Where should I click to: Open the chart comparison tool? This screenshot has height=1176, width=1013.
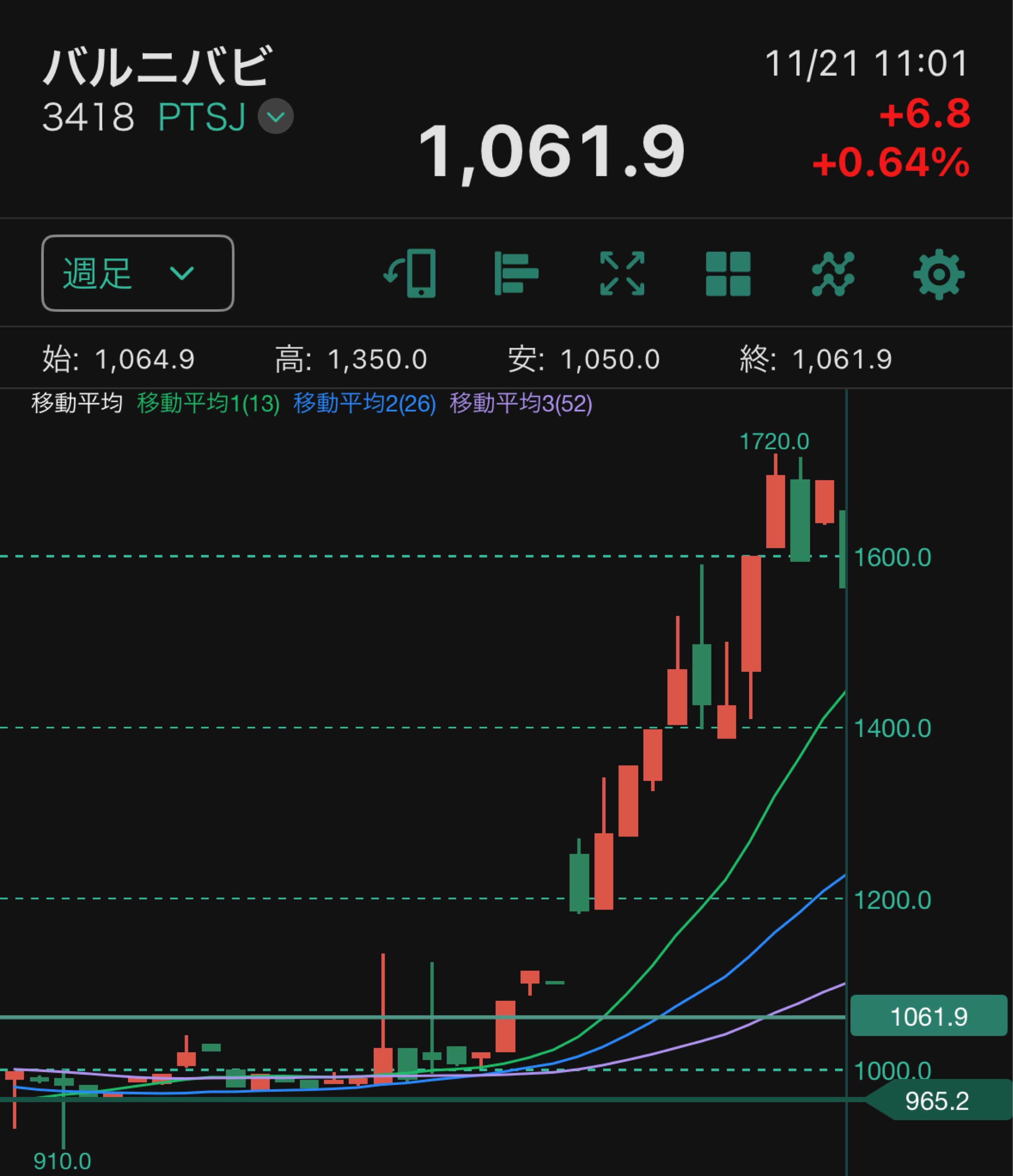833,273
